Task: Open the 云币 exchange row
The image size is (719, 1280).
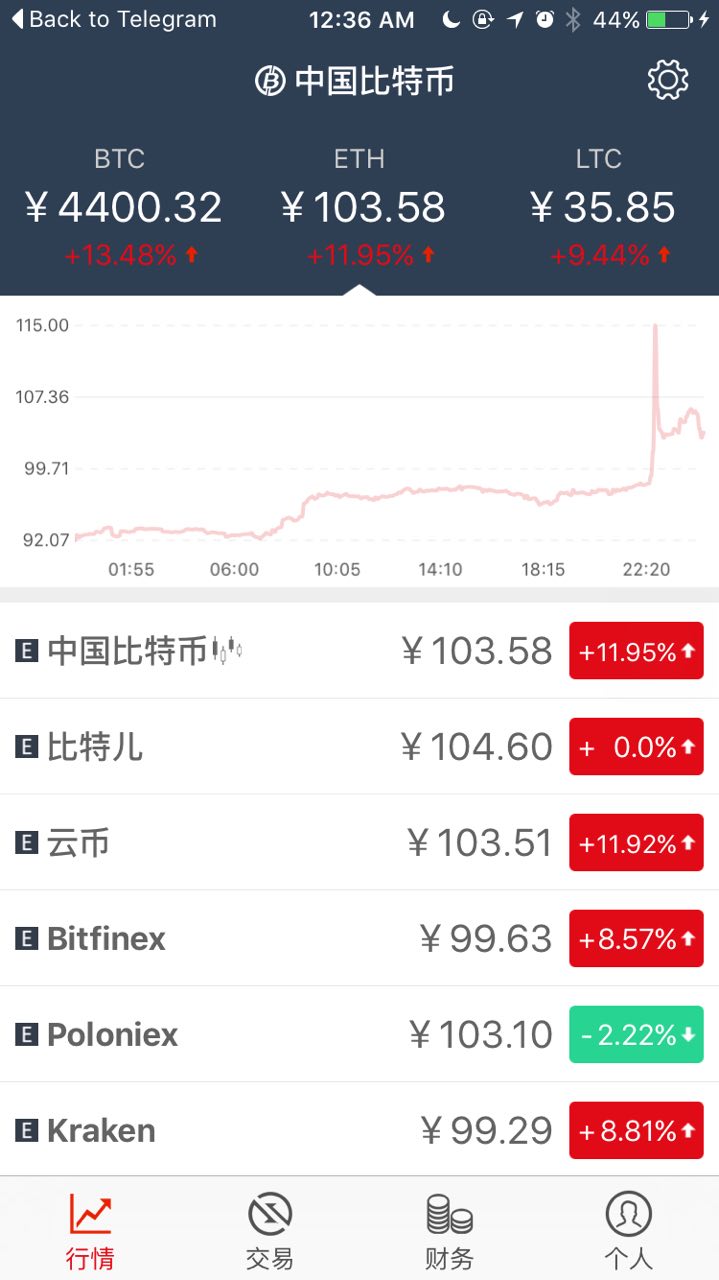Action: [x=359, y=843]
